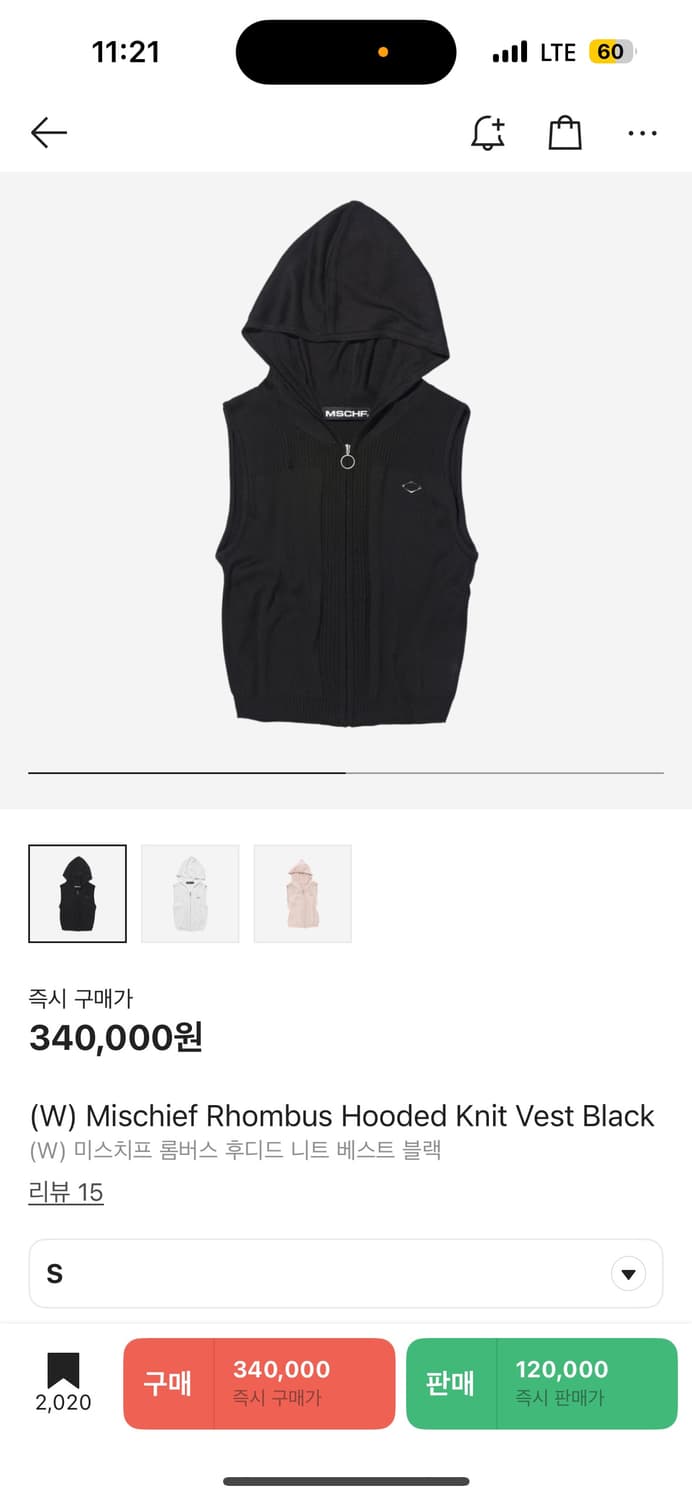Select the black vest thumbnail
The height and width of the screenshot is (1500, 692).
[x=78, y=893]
